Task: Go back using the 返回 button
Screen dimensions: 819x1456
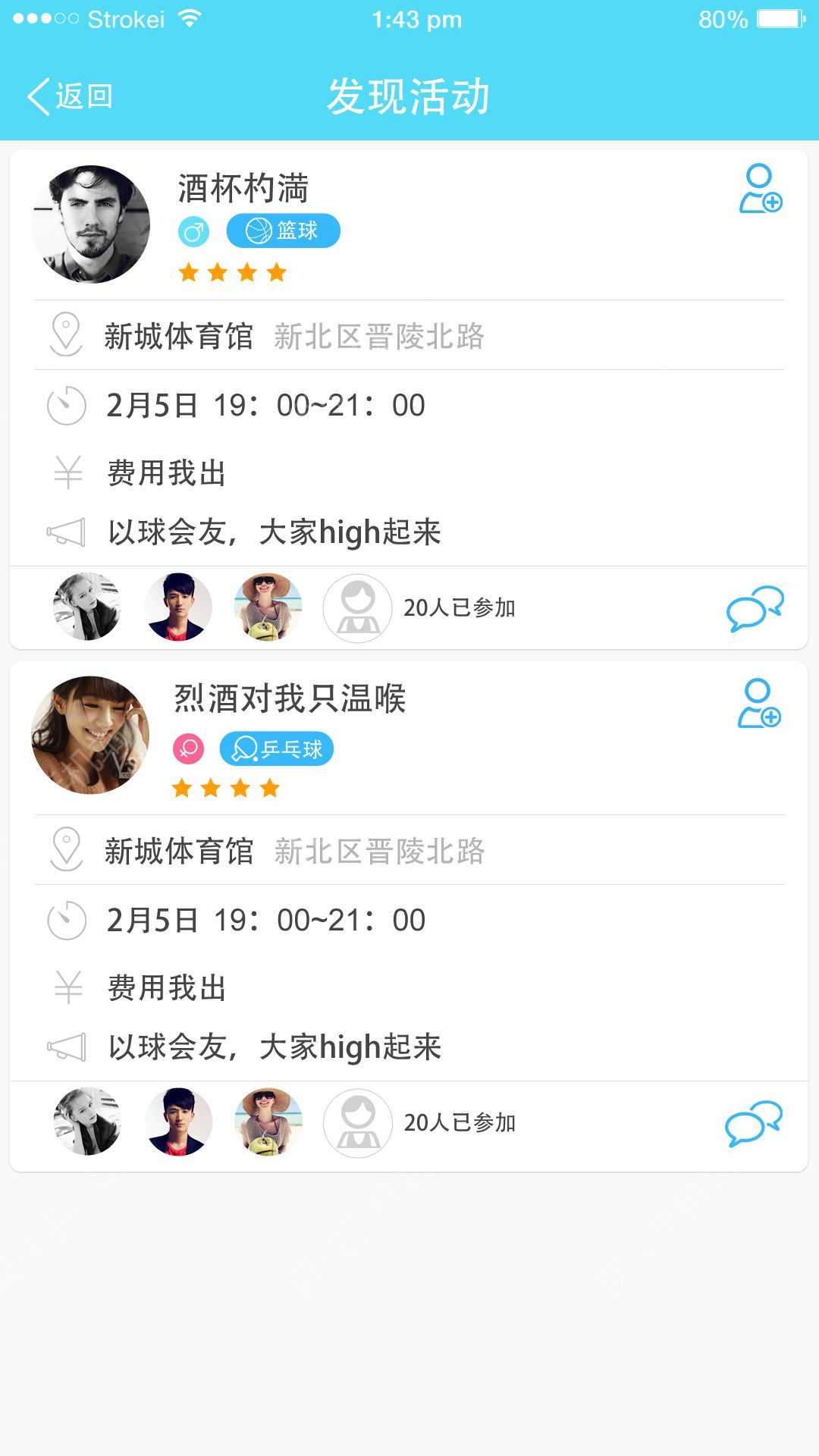Action: point(71,96)
